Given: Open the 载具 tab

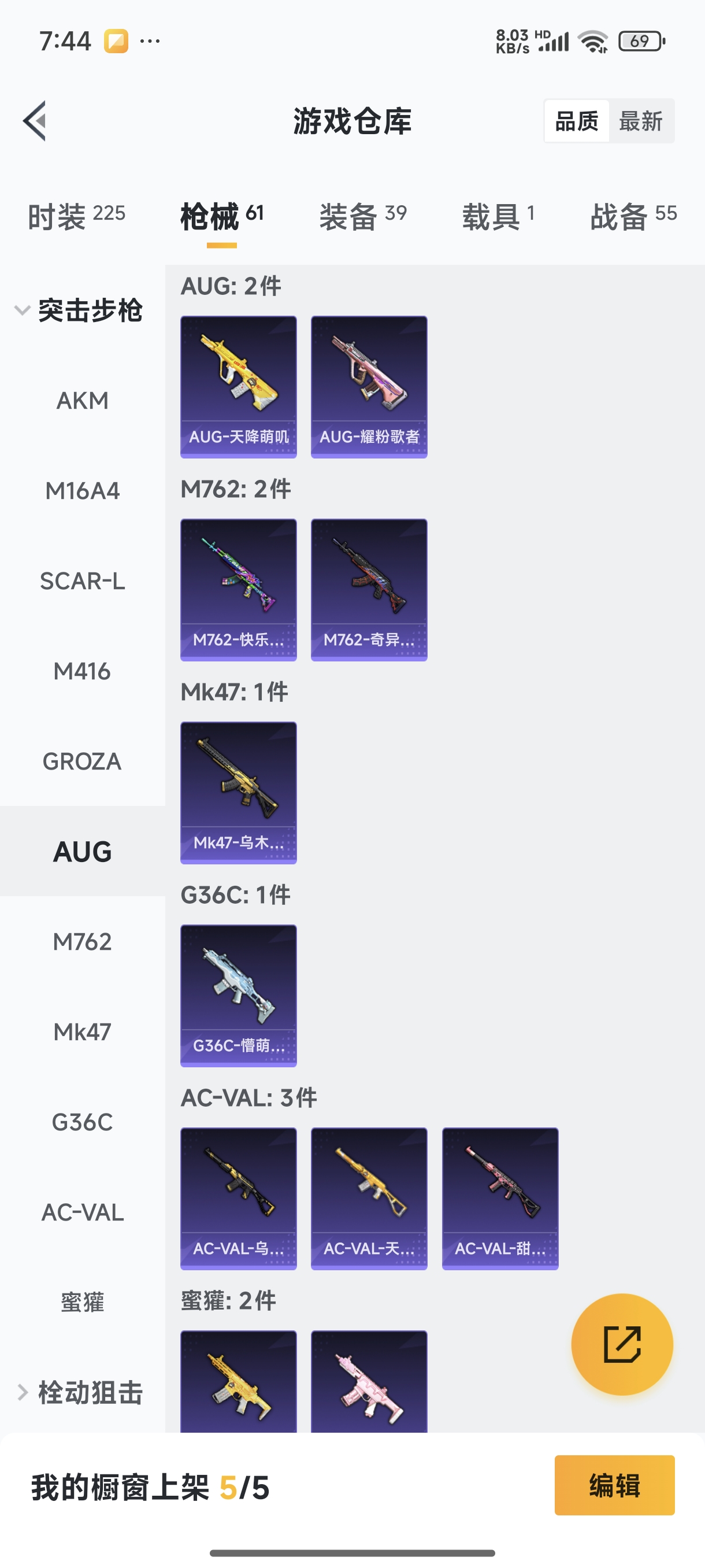Looking at the screenshot, I should [x=498, y=217].
